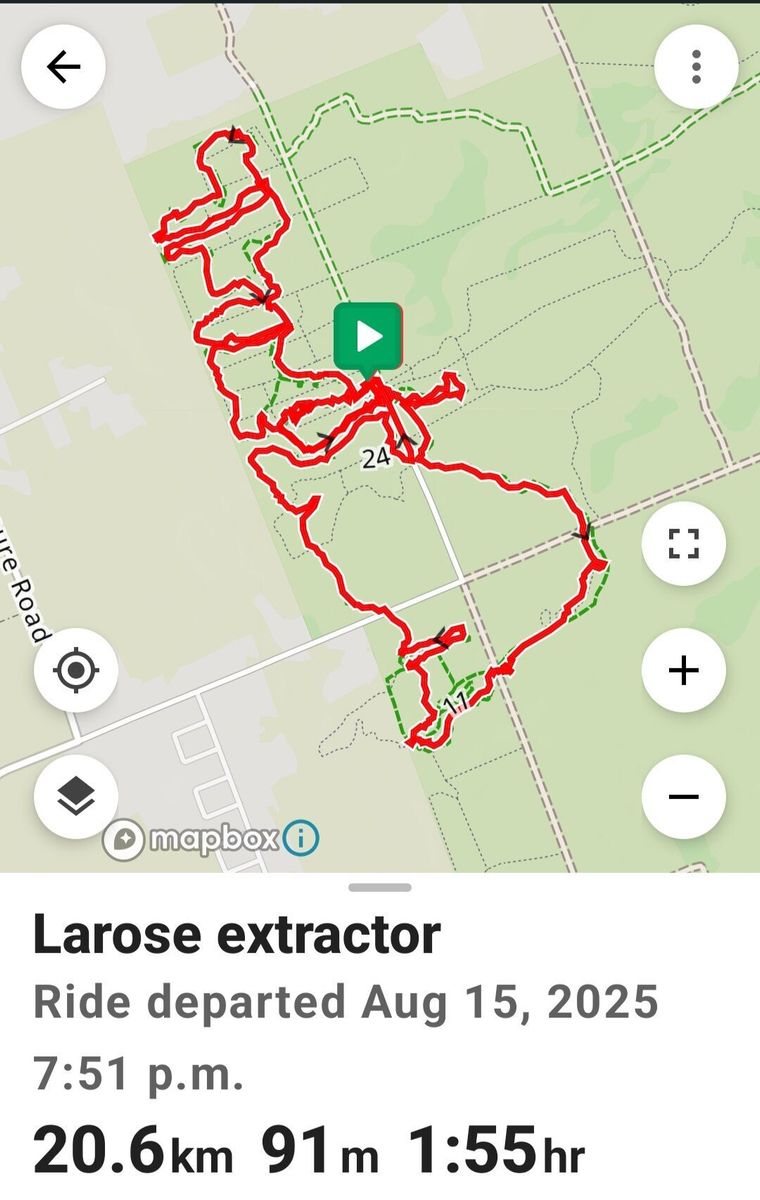The image size is (760, 1200).
Task: Zoom out of the map
Action: click(683, 797)
